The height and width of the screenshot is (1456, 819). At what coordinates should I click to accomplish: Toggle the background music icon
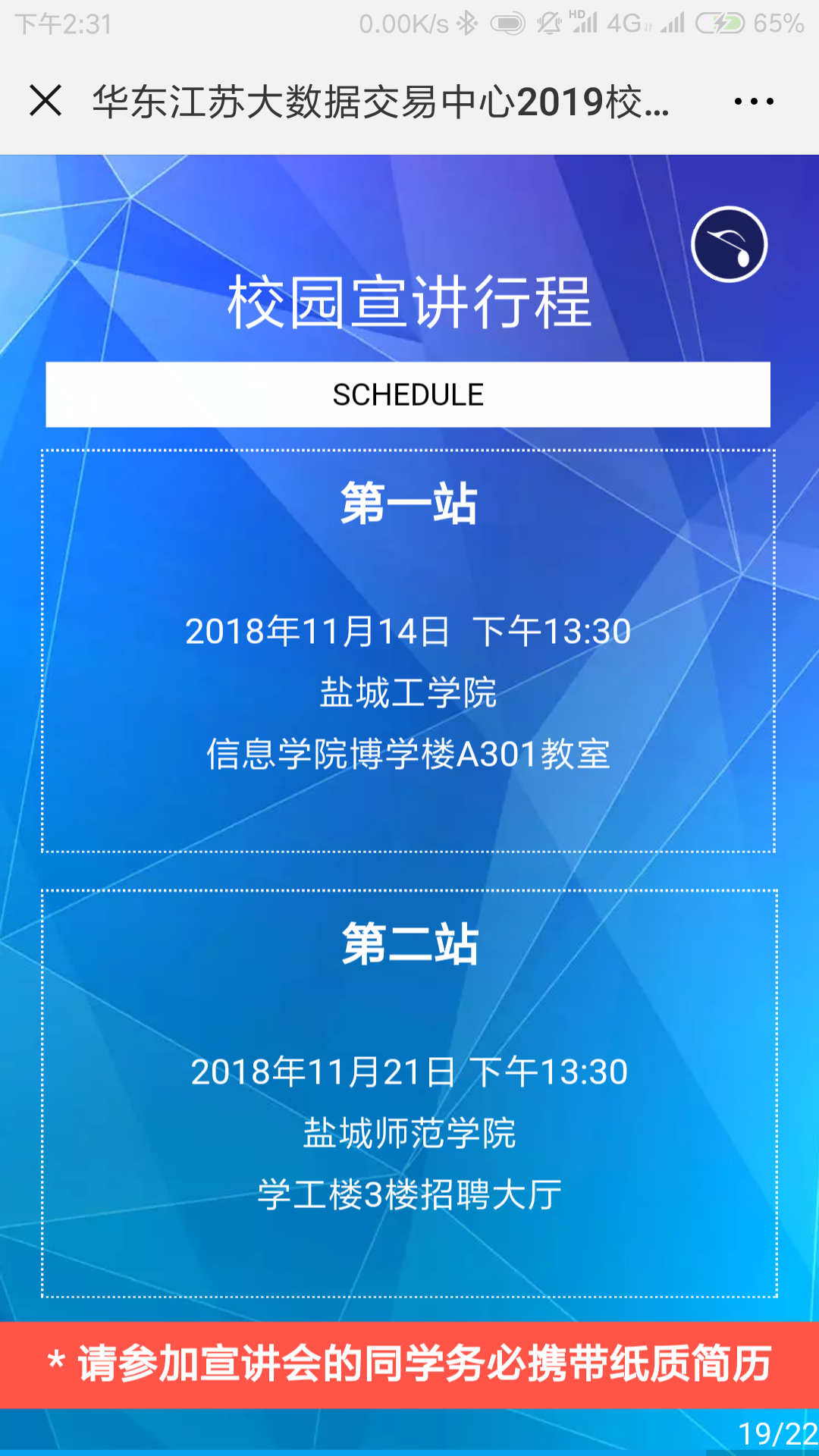730,244
